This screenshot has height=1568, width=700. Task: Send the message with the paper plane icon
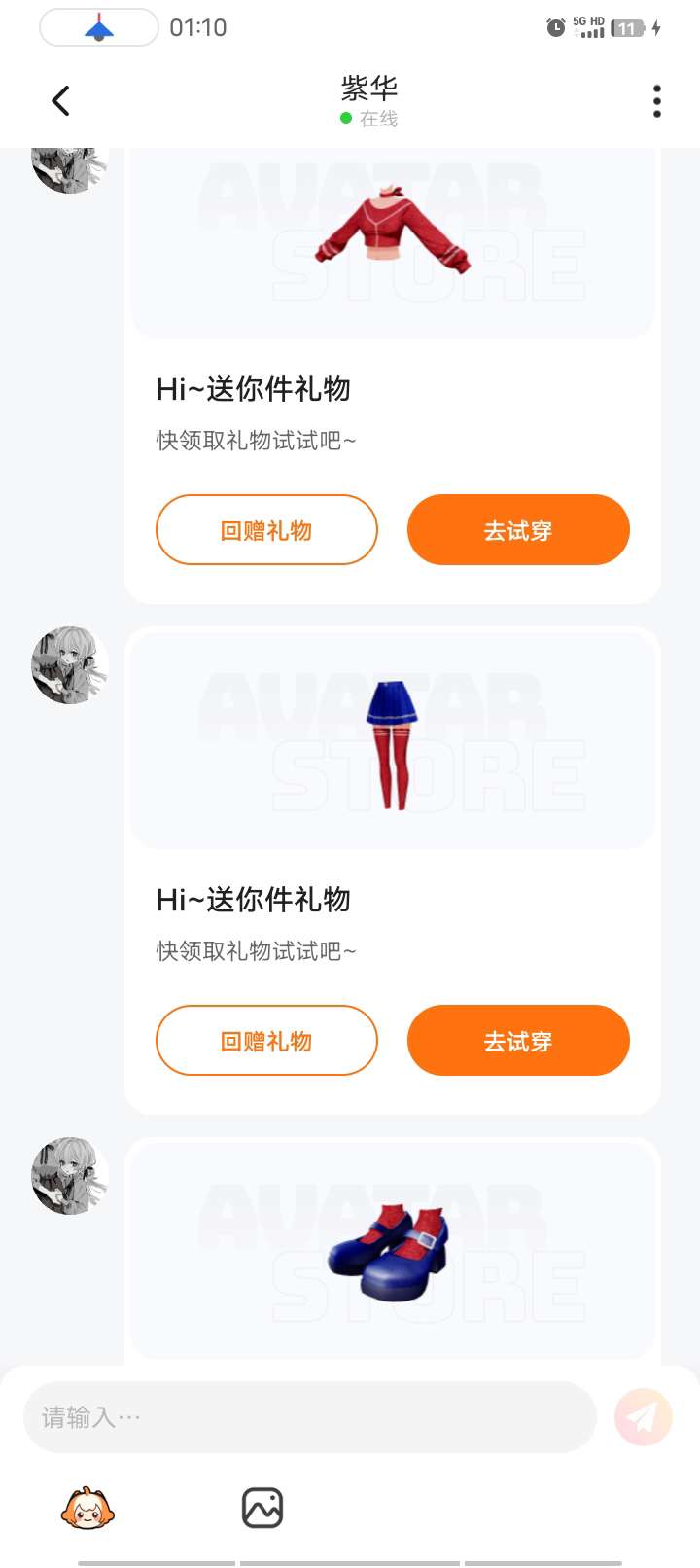point(644,1417)
